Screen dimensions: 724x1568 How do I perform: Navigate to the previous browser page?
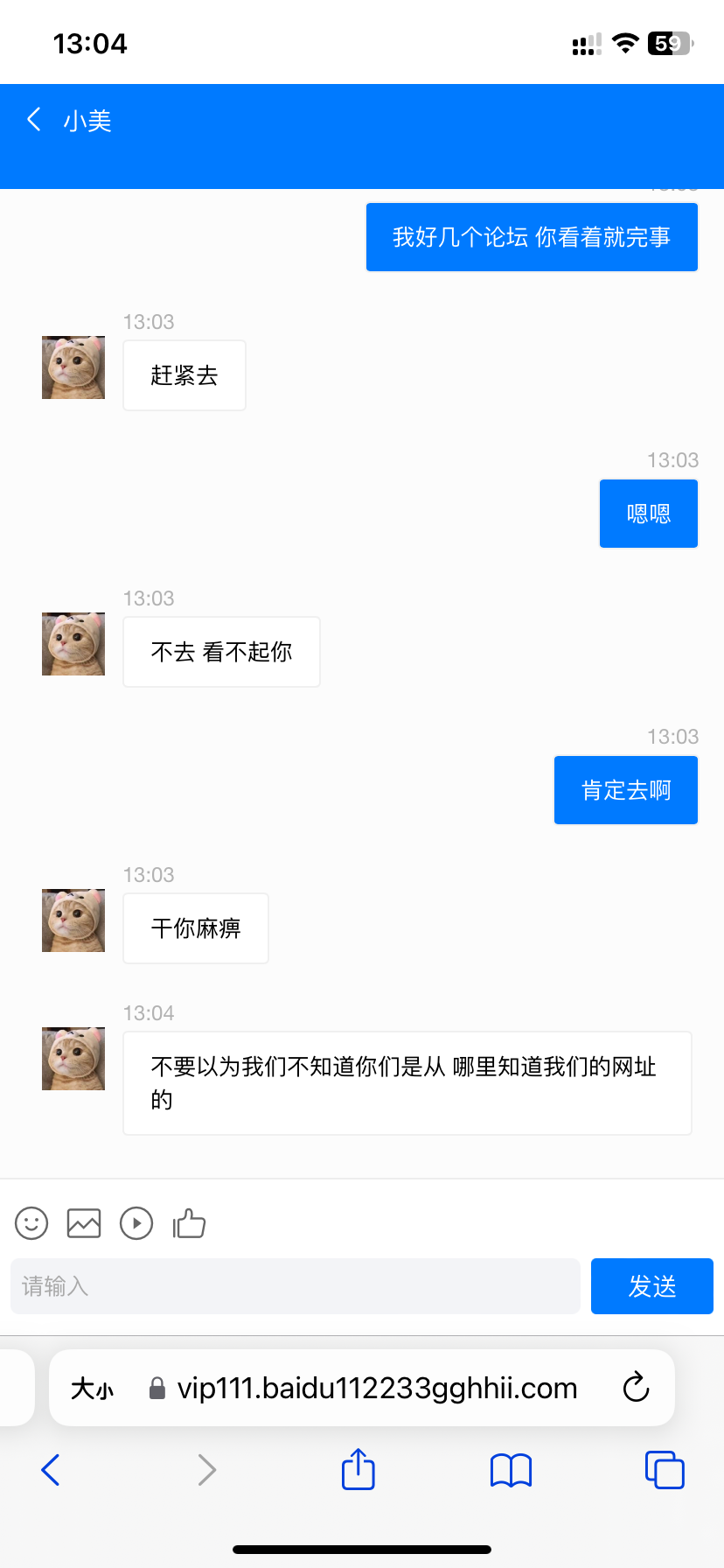(x=51, y=1470)
